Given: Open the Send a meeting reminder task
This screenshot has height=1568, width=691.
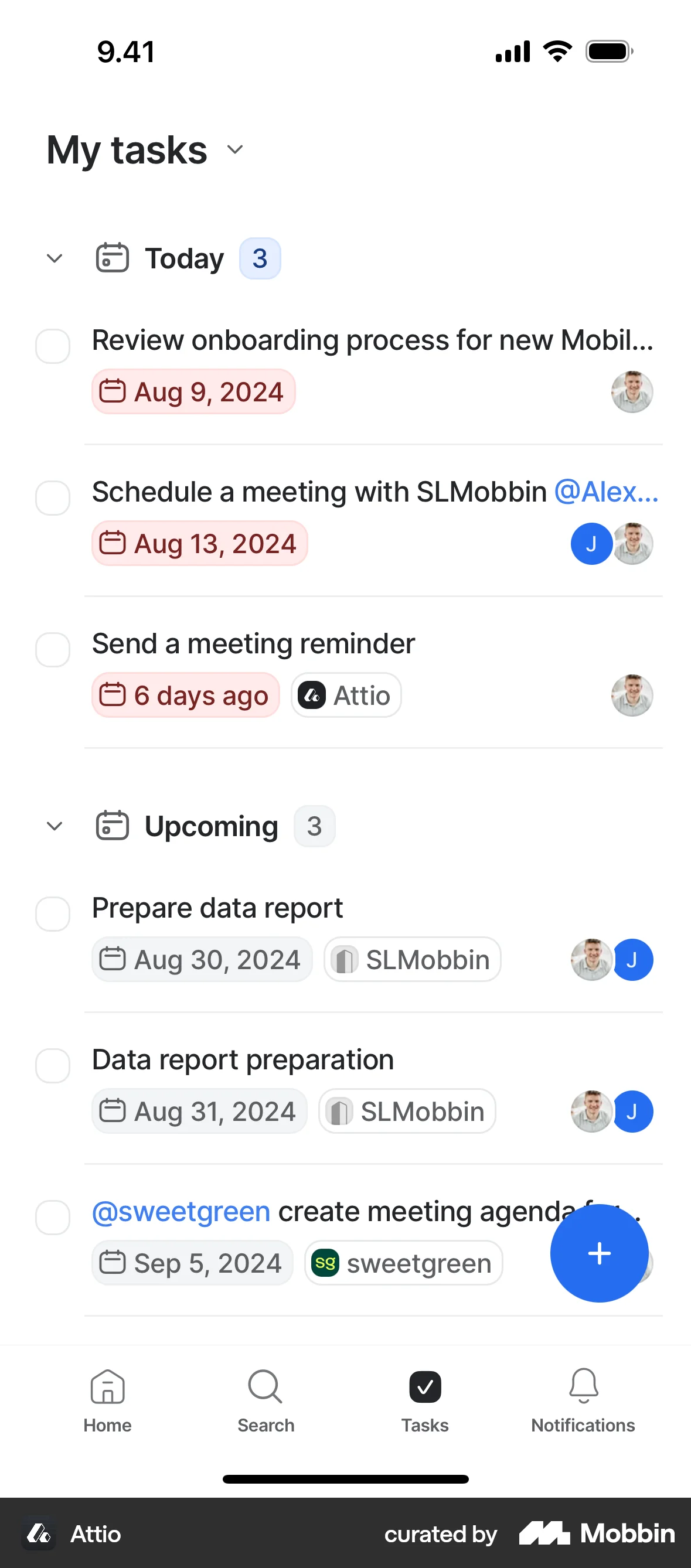Looking at the screenshot, I should [253, 643].
